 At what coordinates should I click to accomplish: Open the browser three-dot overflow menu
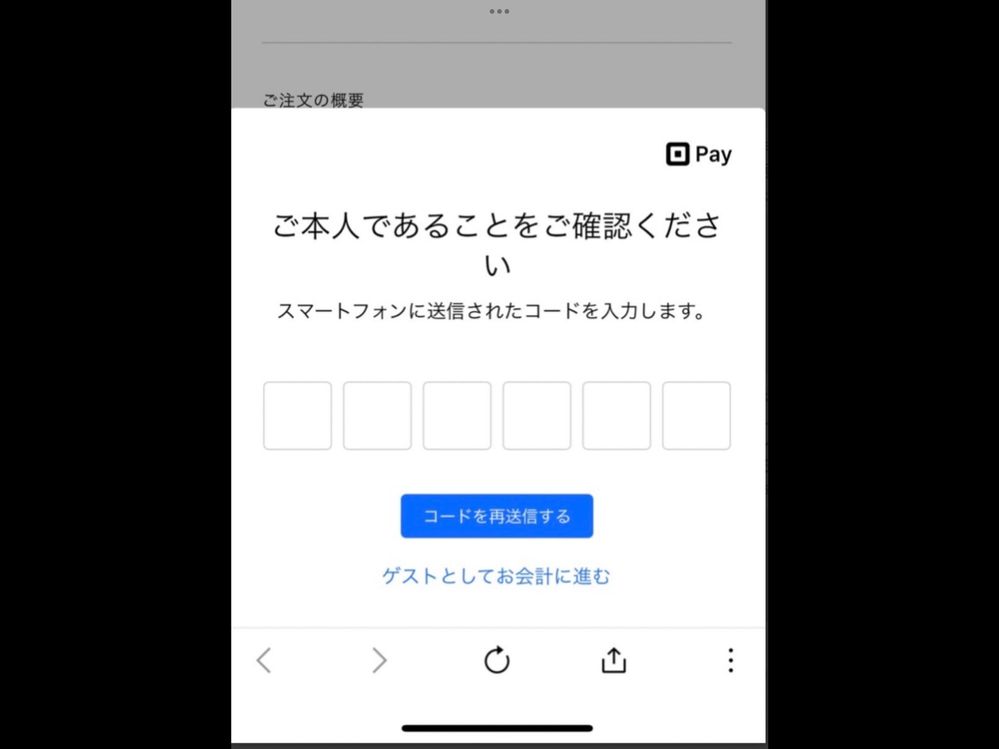[730, 660]
